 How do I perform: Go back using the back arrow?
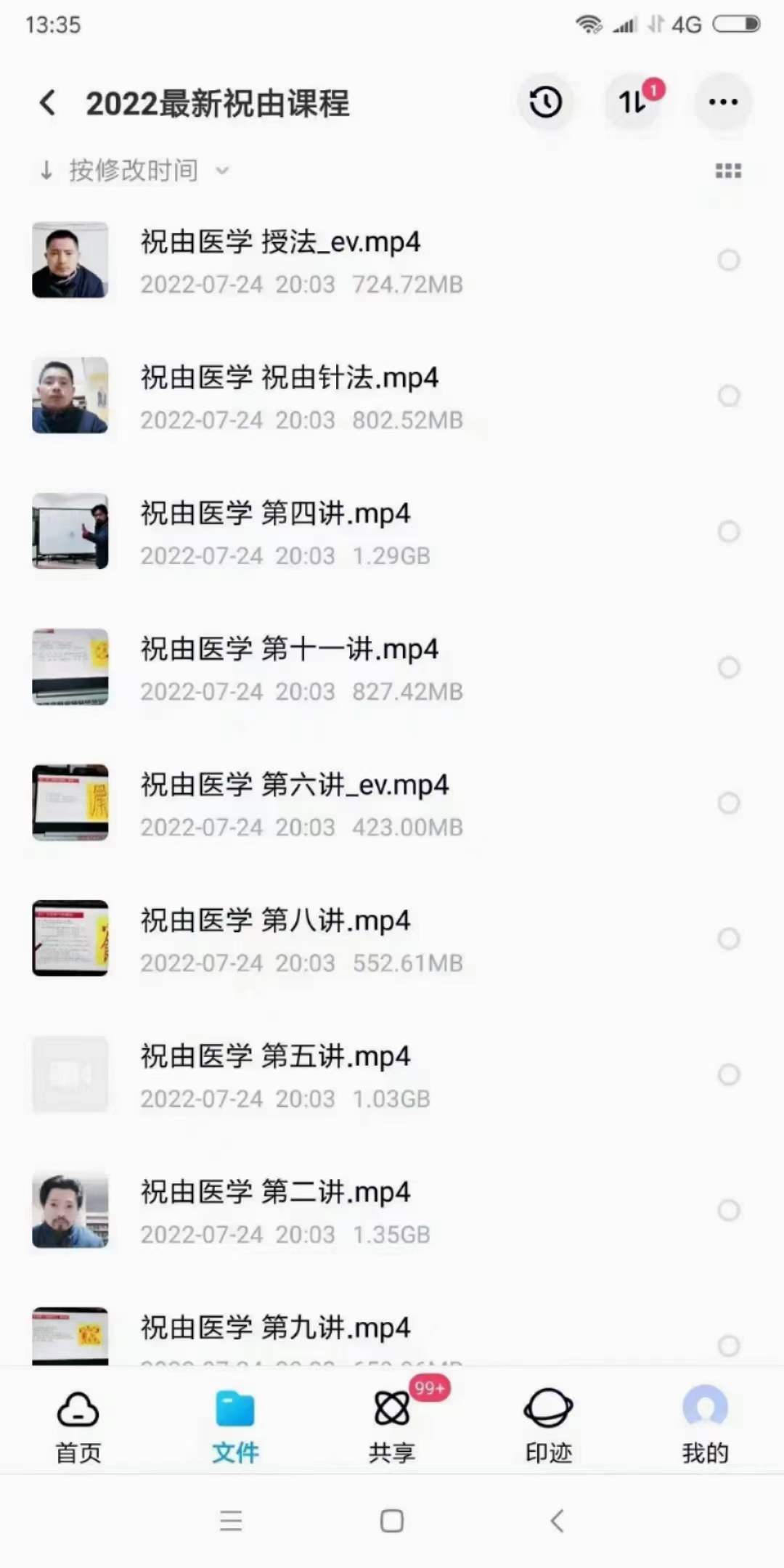(47, 102)
